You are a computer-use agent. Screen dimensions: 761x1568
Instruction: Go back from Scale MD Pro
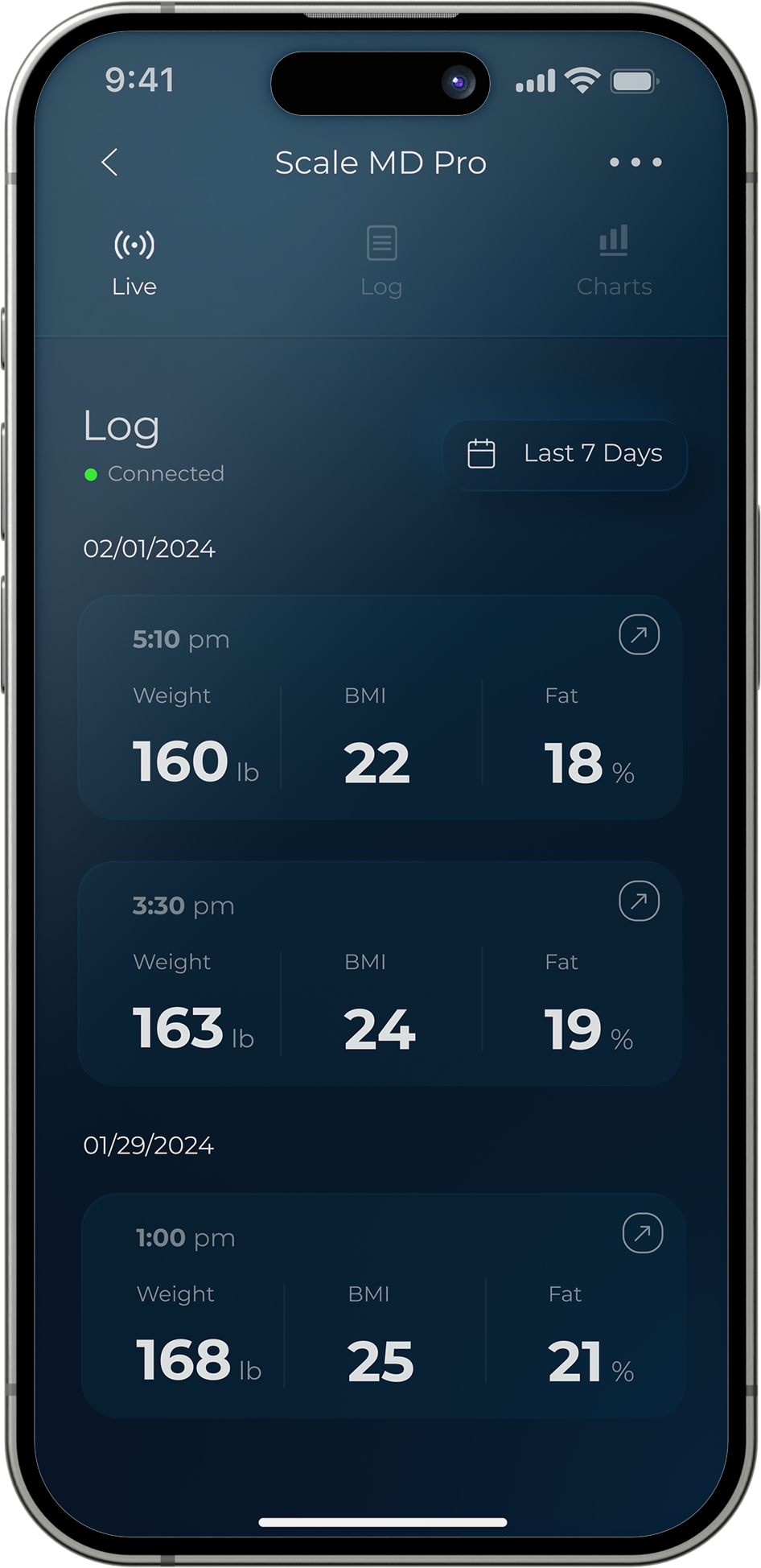coord(110,162)
